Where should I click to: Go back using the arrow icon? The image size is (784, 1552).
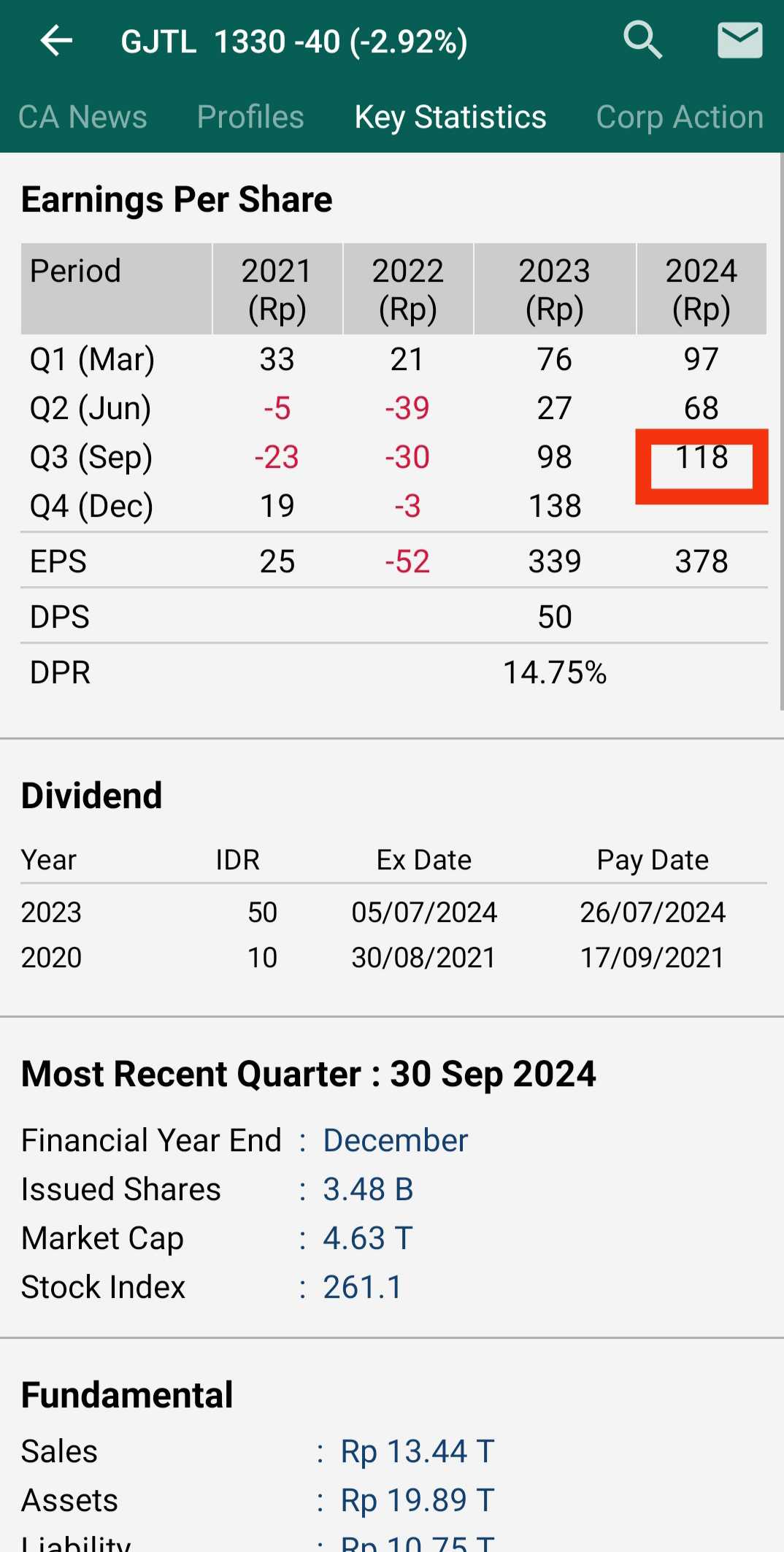pos(56,41)
